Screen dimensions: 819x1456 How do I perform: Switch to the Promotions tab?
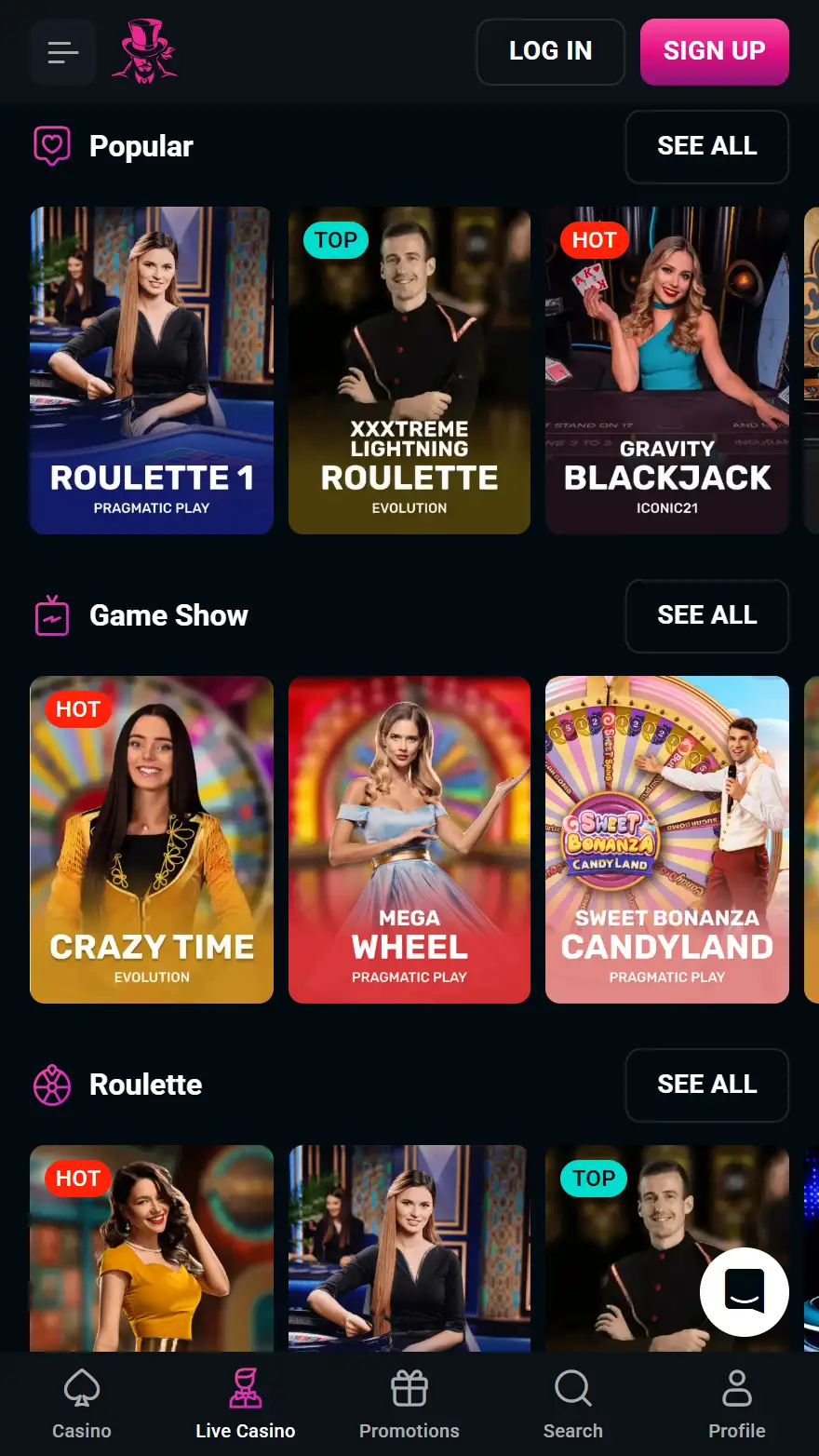[x=409, y=1403]
